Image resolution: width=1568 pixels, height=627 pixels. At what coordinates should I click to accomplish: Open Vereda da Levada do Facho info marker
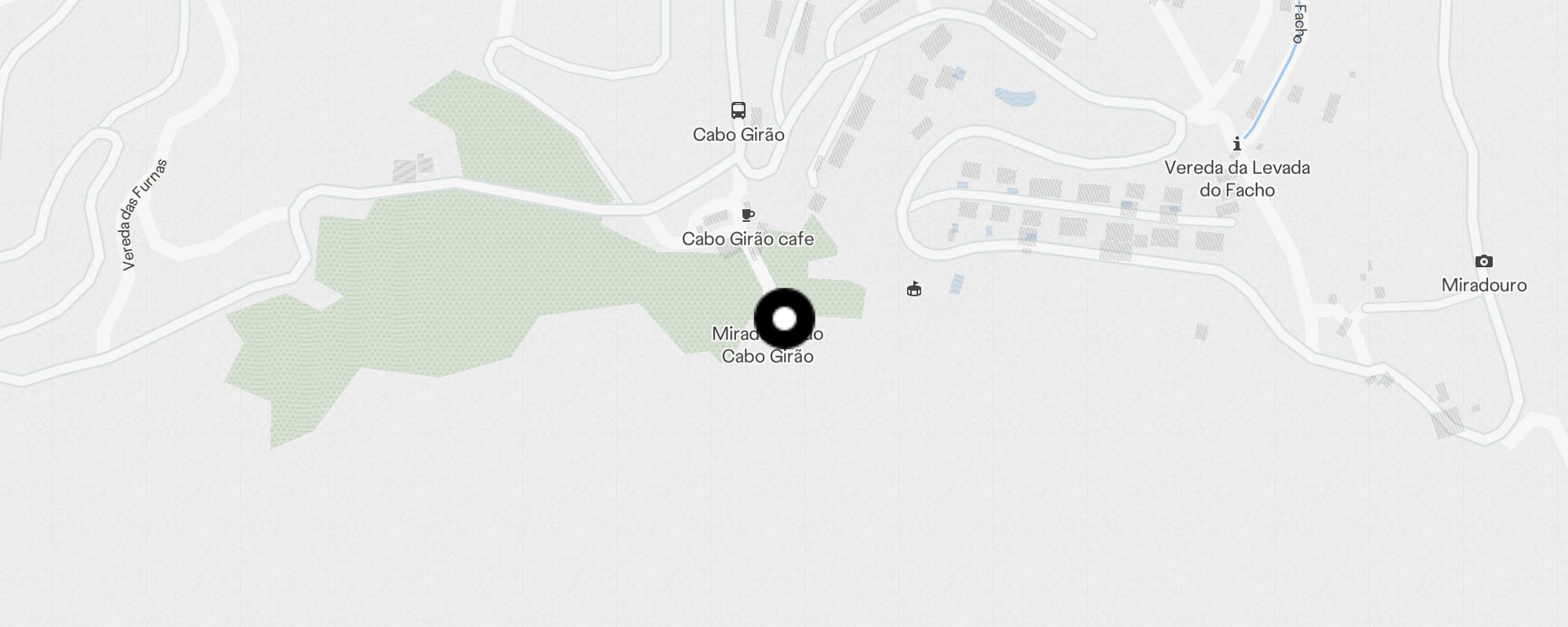[x=1236, y=144]
